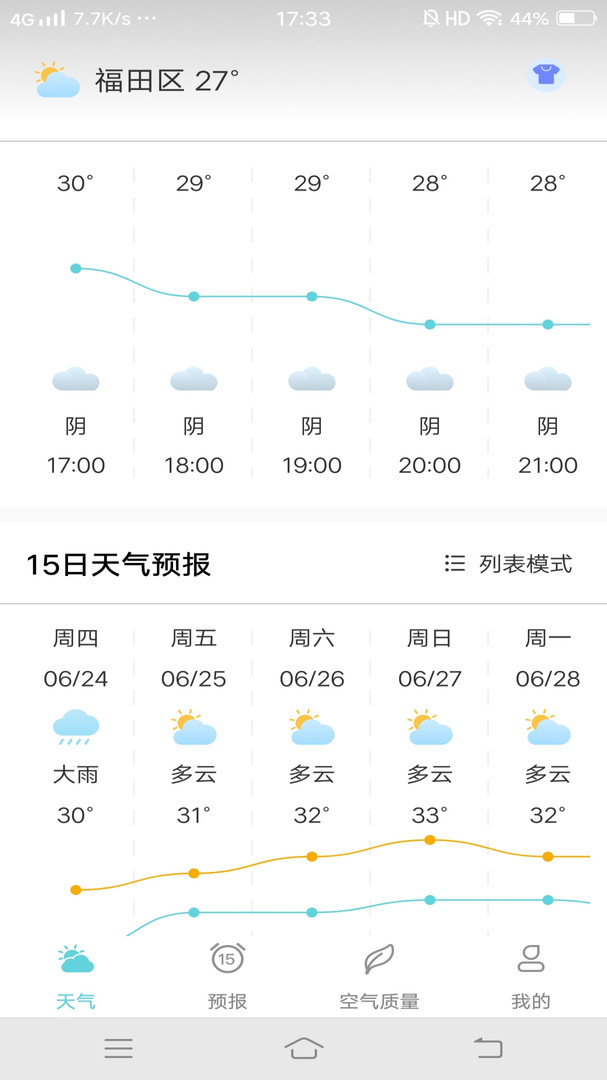
Task: Go to the 我的 tab
Action: click(x=531, y=974)
